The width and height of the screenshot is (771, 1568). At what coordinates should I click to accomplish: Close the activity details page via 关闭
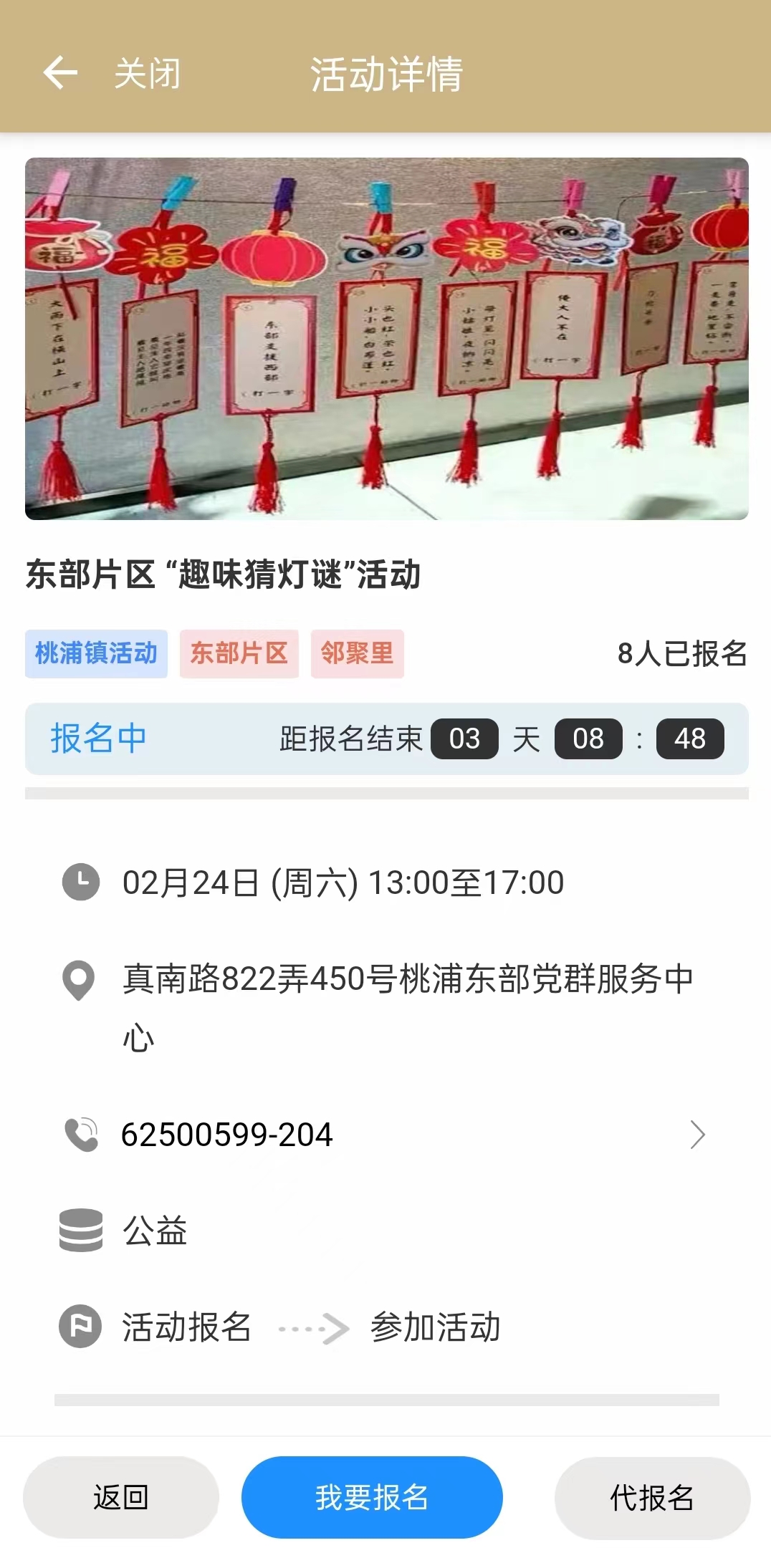[x=147, y=74]
